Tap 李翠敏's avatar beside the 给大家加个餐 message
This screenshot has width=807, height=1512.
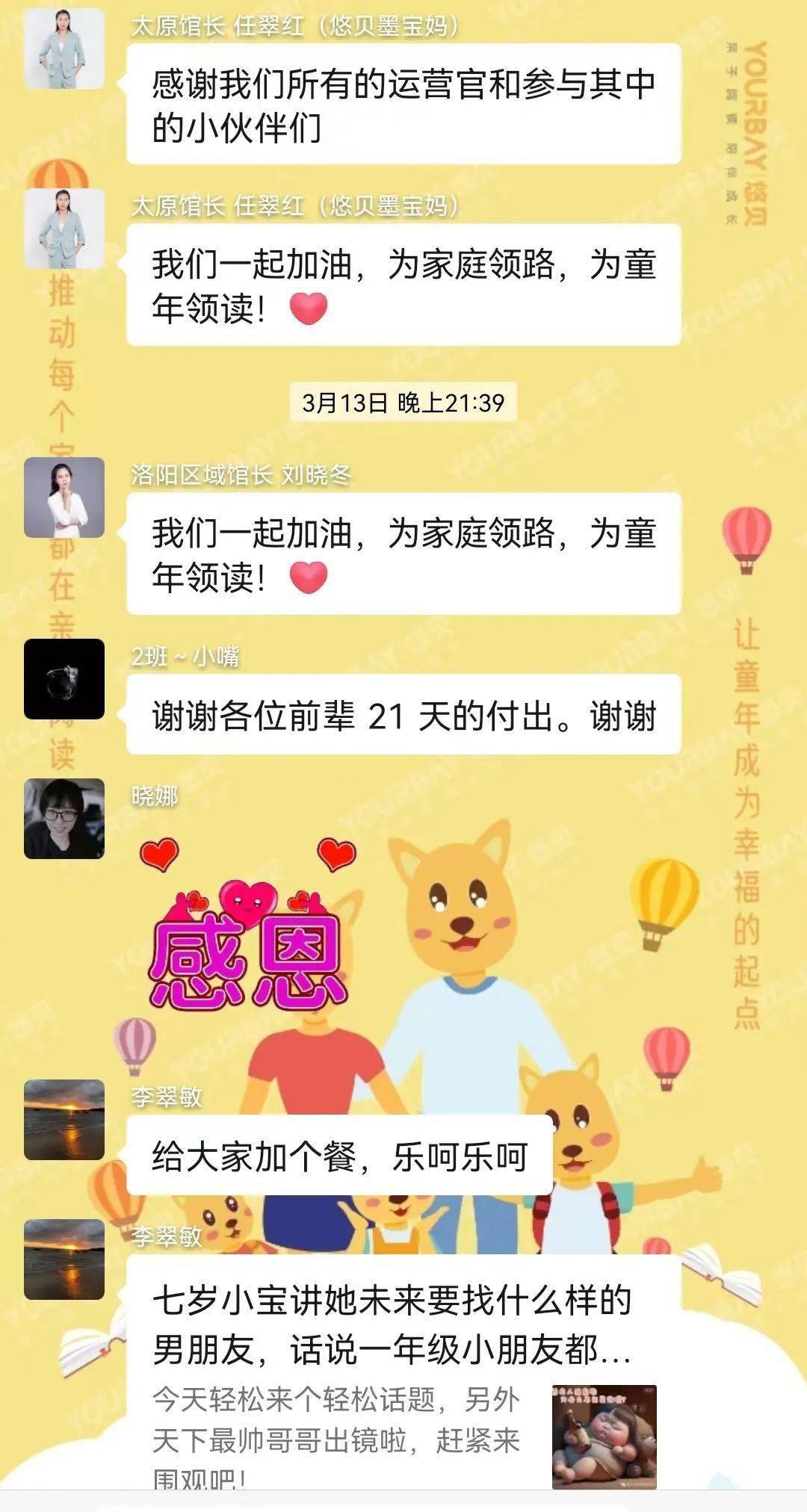(x=64, y=1120)
